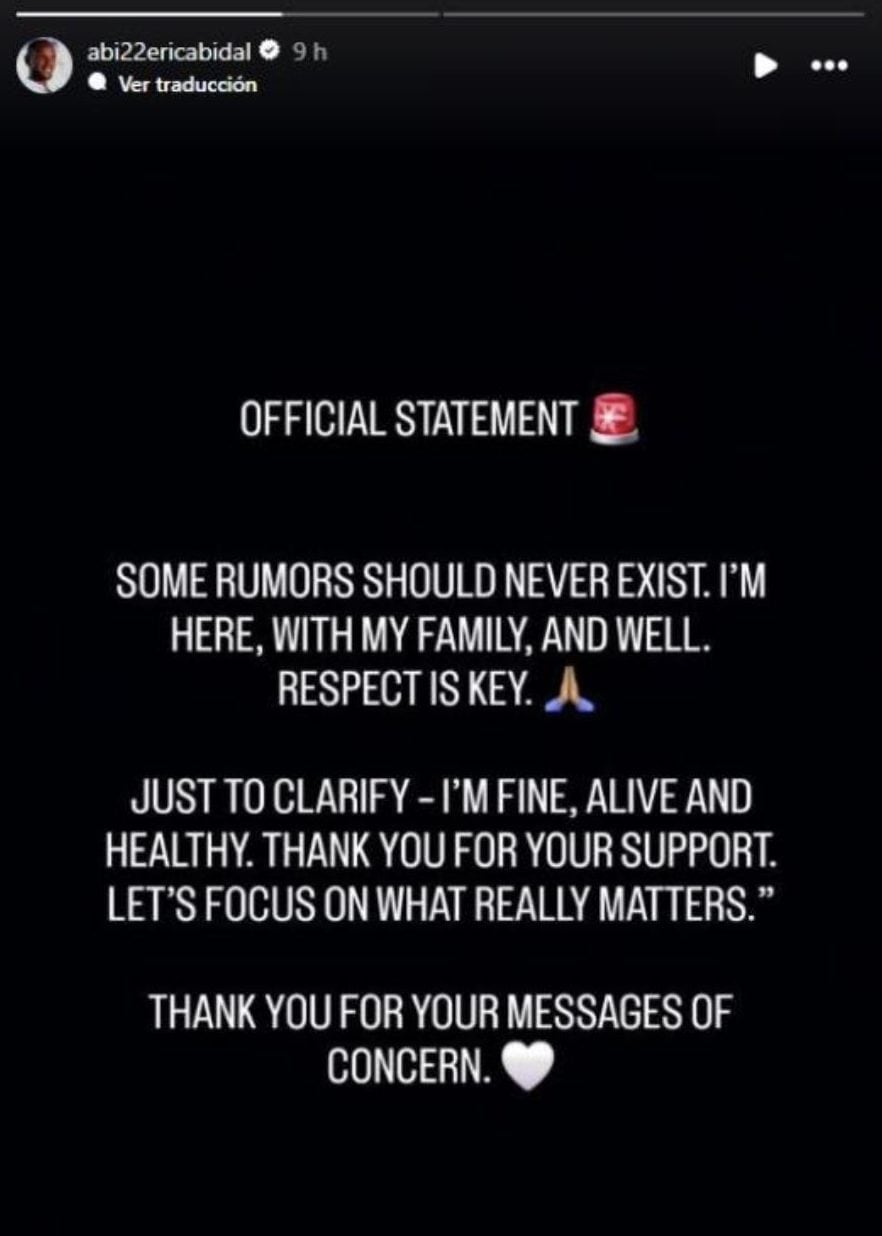Show translation via Ver traducción
Image resolution: width=882 pixels, height=1236 pixels.
pos(187,85)
